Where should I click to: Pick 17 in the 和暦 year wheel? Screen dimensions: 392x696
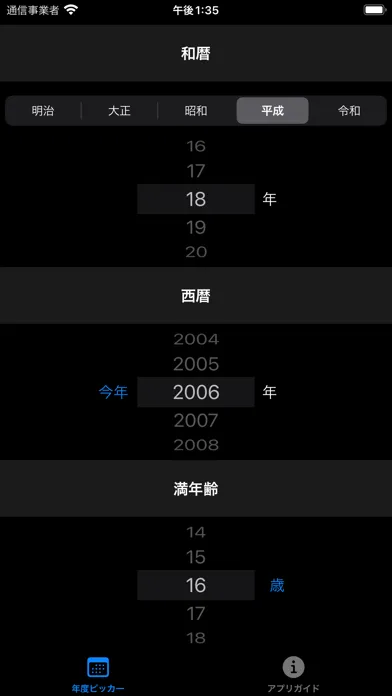tap(196, 171)
